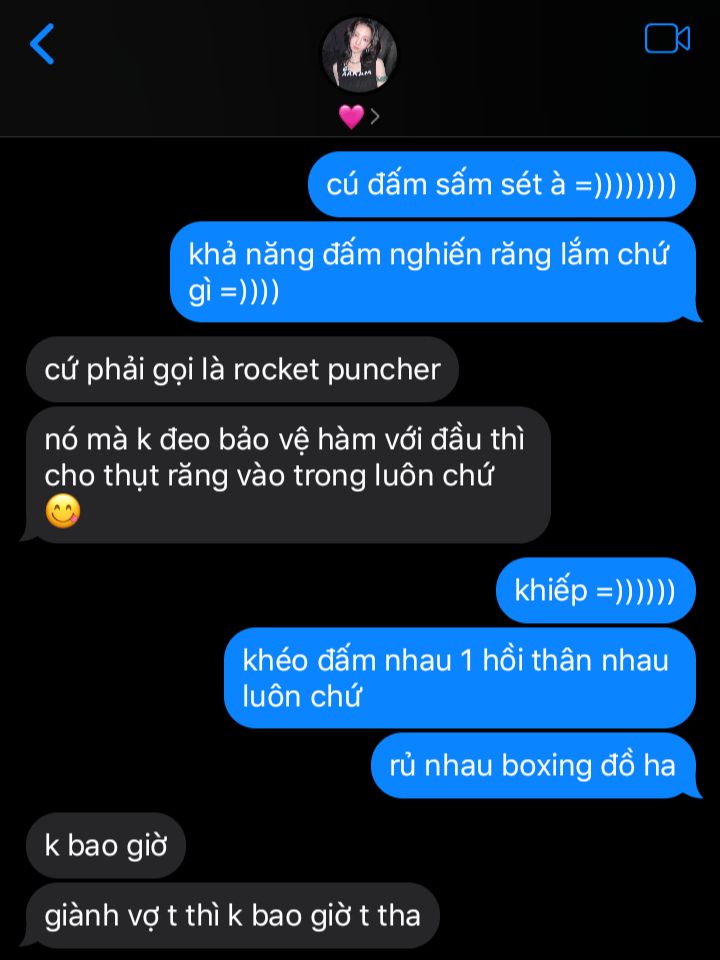
Task: Go back to the messages list
Action: [42, 44]
